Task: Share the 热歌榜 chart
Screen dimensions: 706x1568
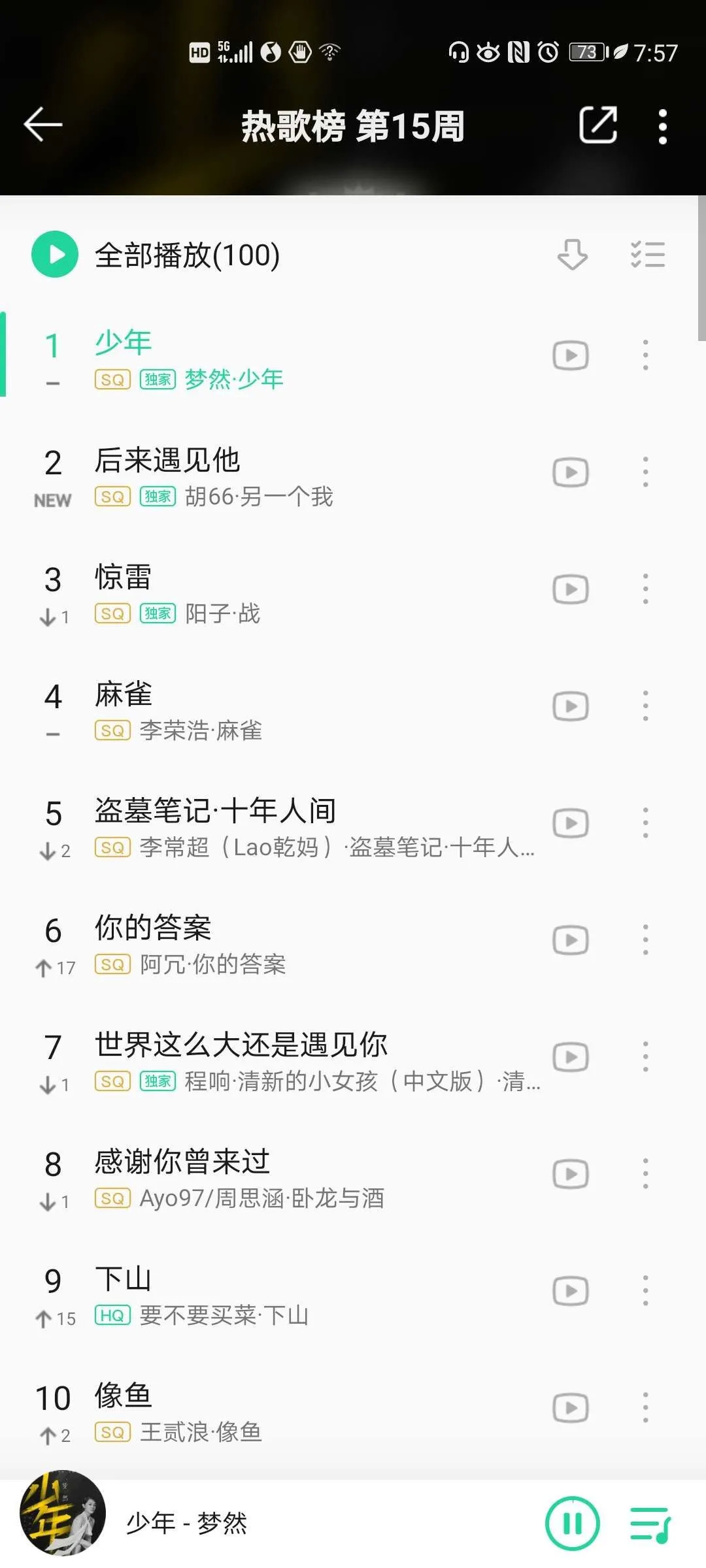Action: click(x=598, y=124)
